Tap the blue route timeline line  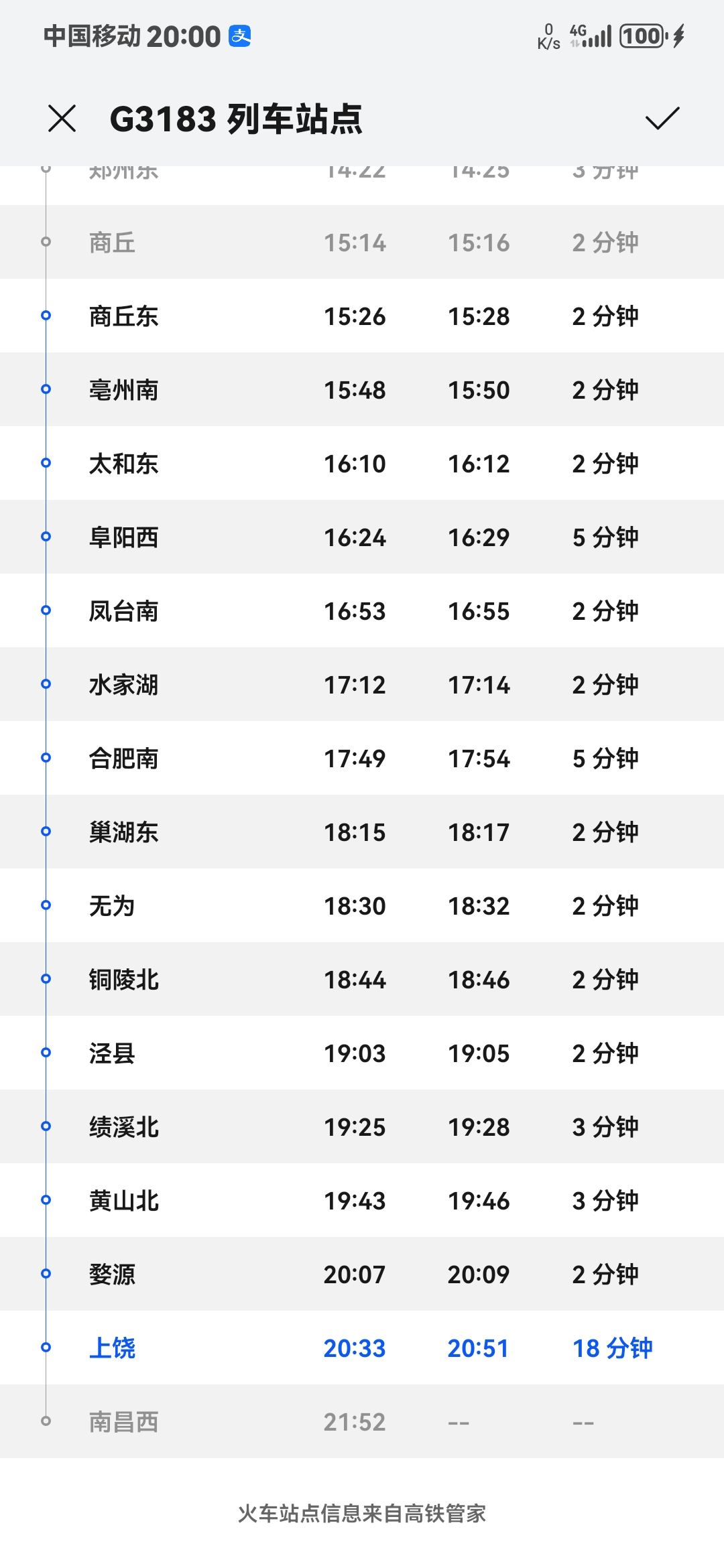pyautogui.click(x=46, y=871)
